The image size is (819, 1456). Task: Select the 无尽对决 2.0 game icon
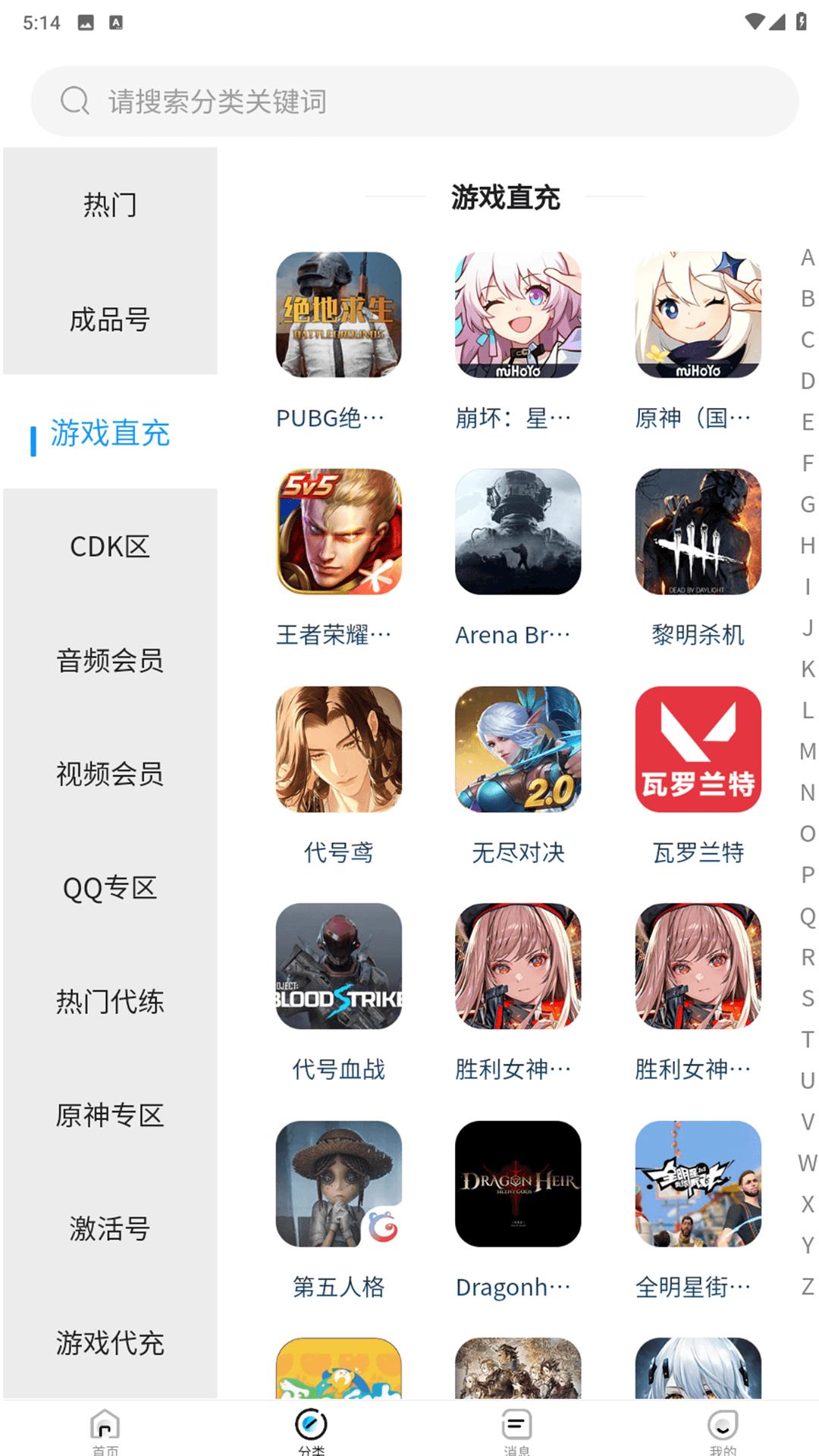click(519, 748)
